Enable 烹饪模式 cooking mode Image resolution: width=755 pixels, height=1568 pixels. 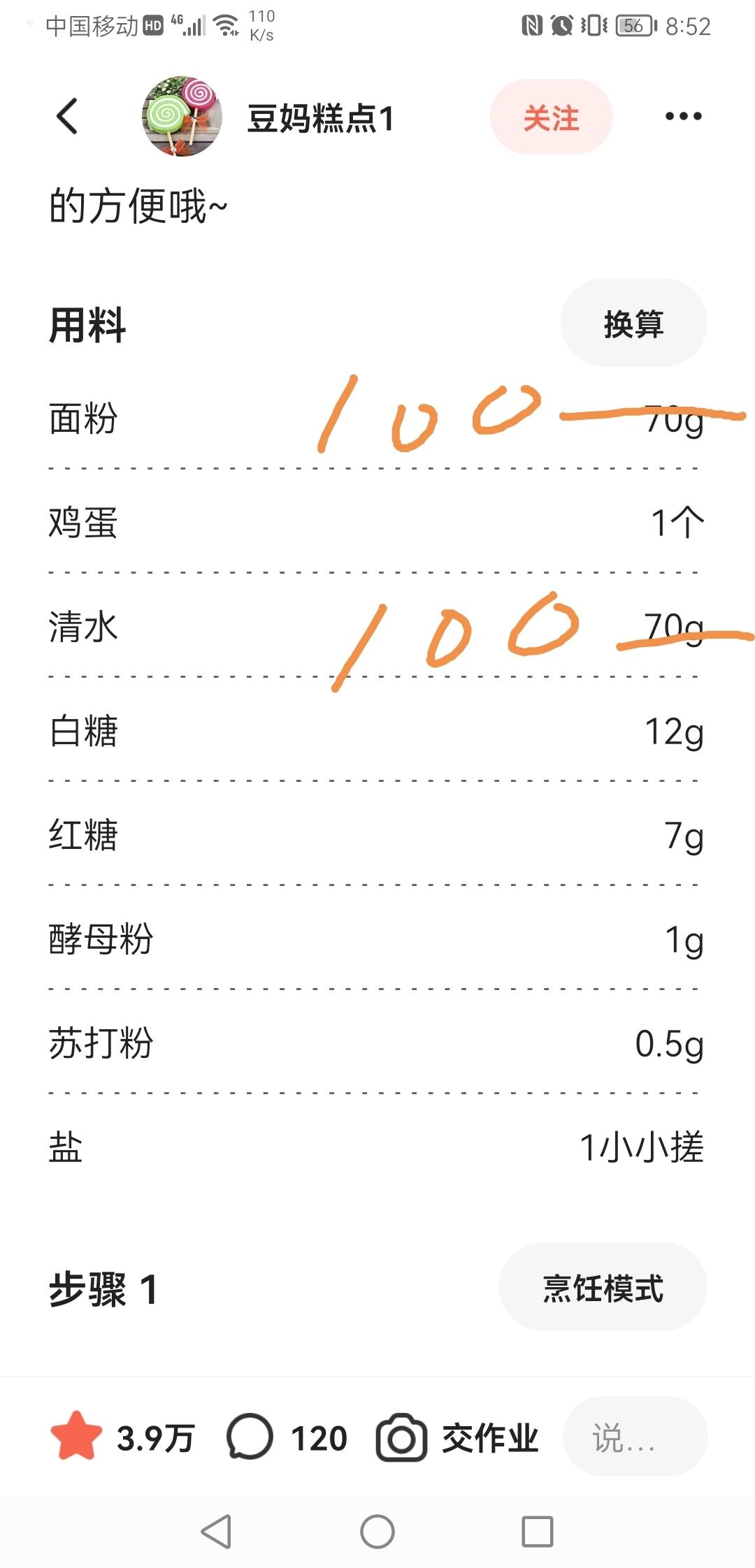point(603,1288)
